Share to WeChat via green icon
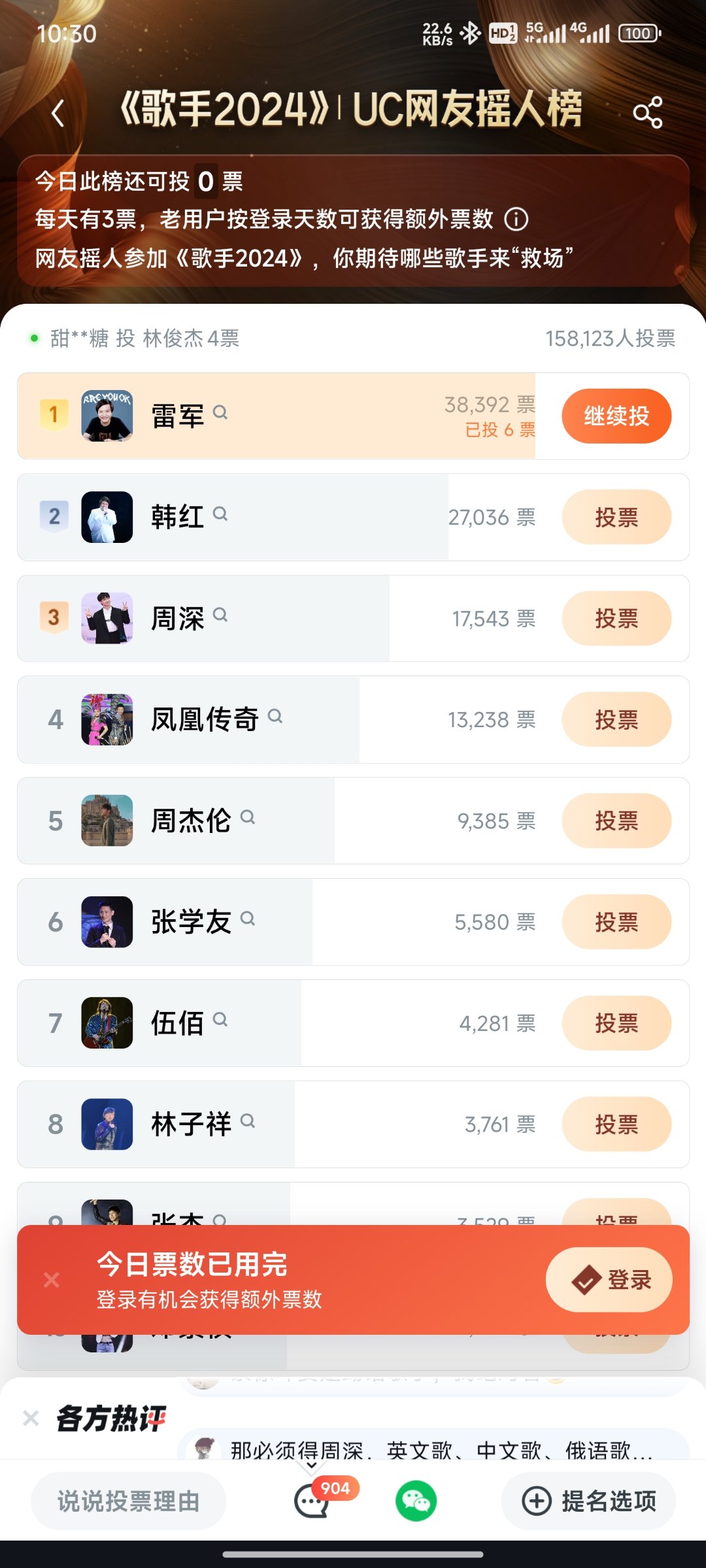 [416, 1501]
